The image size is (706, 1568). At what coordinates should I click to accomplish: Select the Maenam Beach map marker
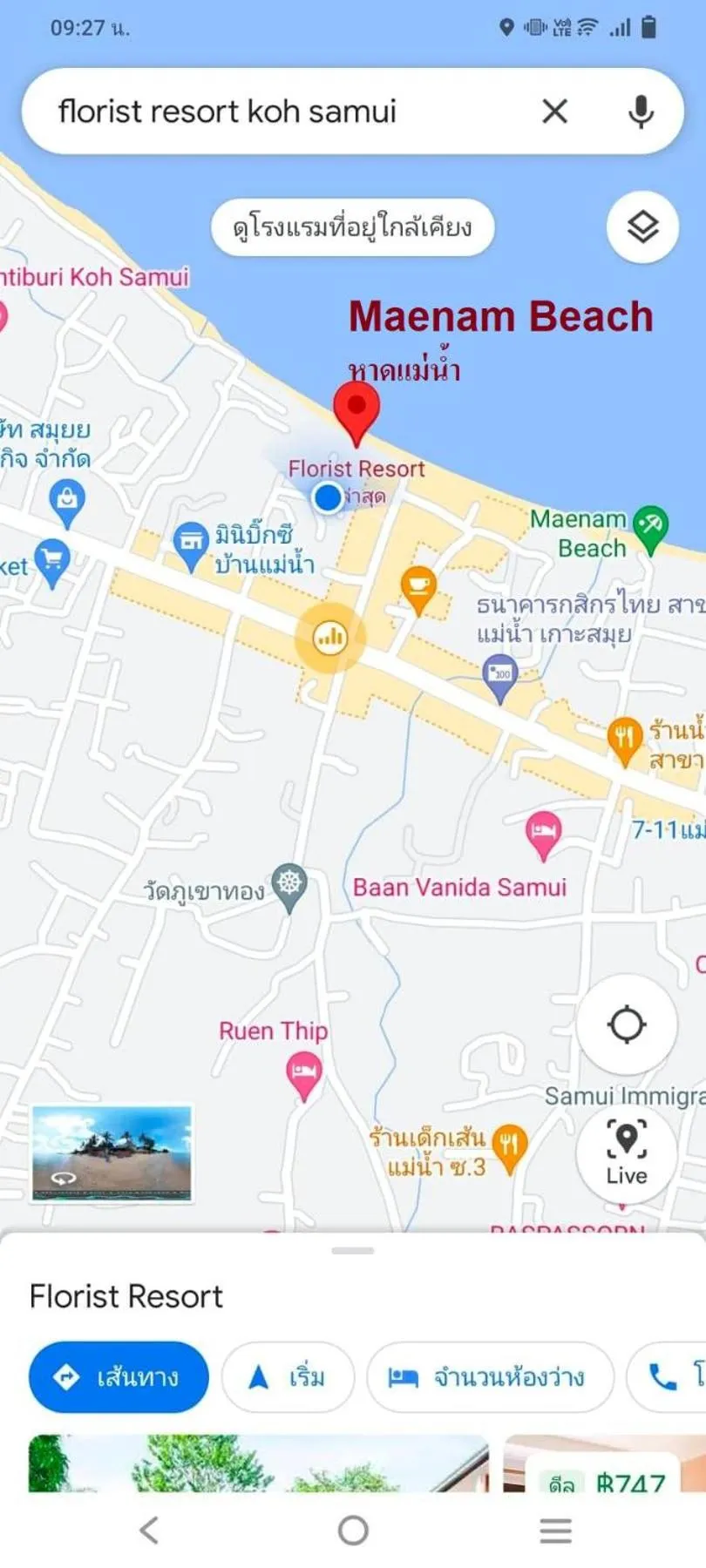click(650, 527)
